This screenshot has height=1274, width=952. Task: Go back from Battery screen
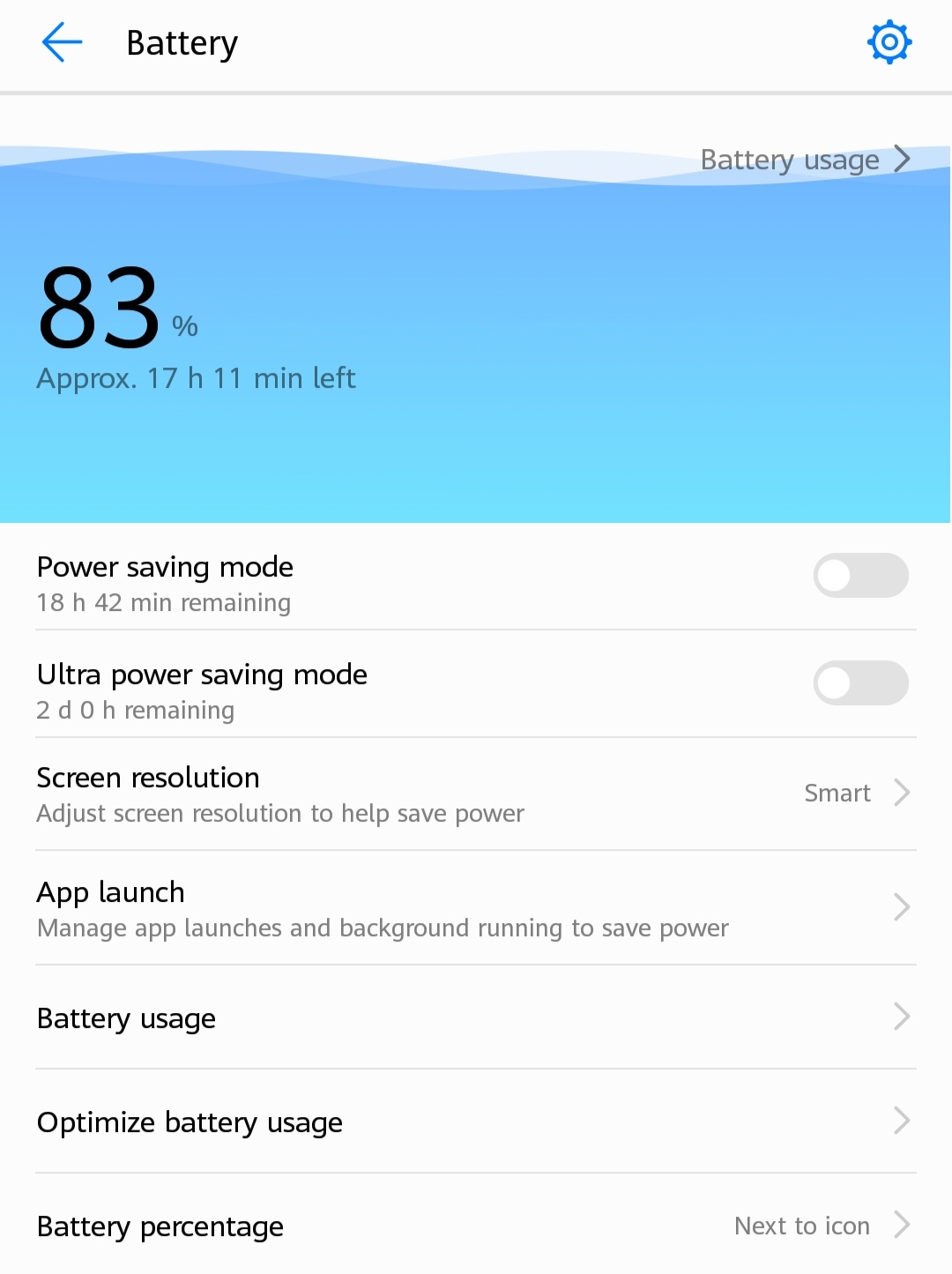point(62,42)
